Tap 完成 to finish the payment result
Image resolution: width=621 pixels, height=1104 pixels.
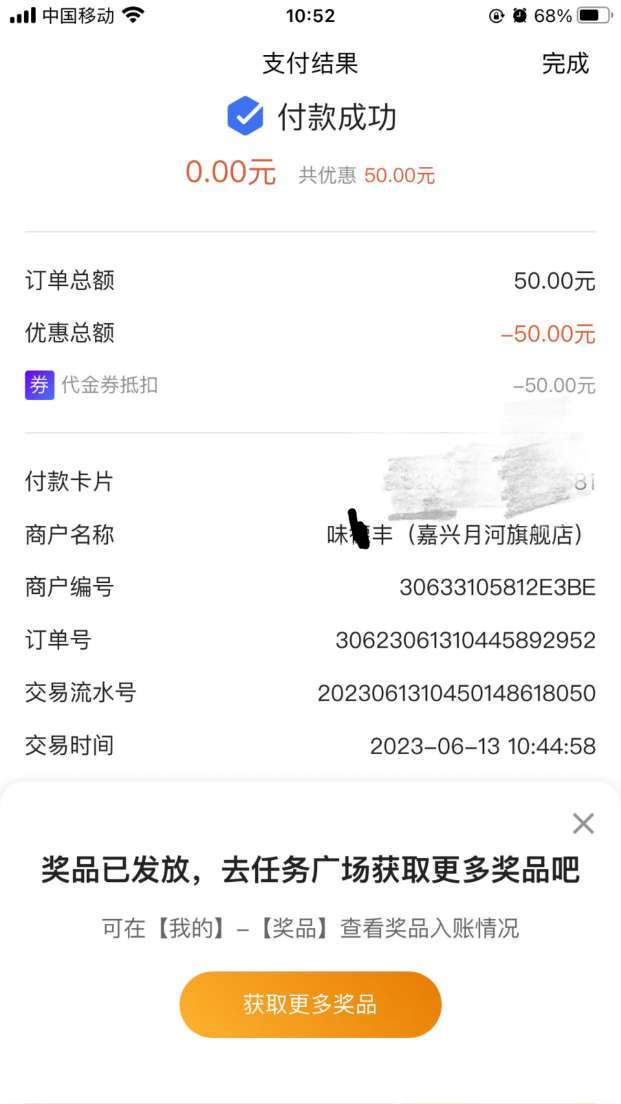565,64
